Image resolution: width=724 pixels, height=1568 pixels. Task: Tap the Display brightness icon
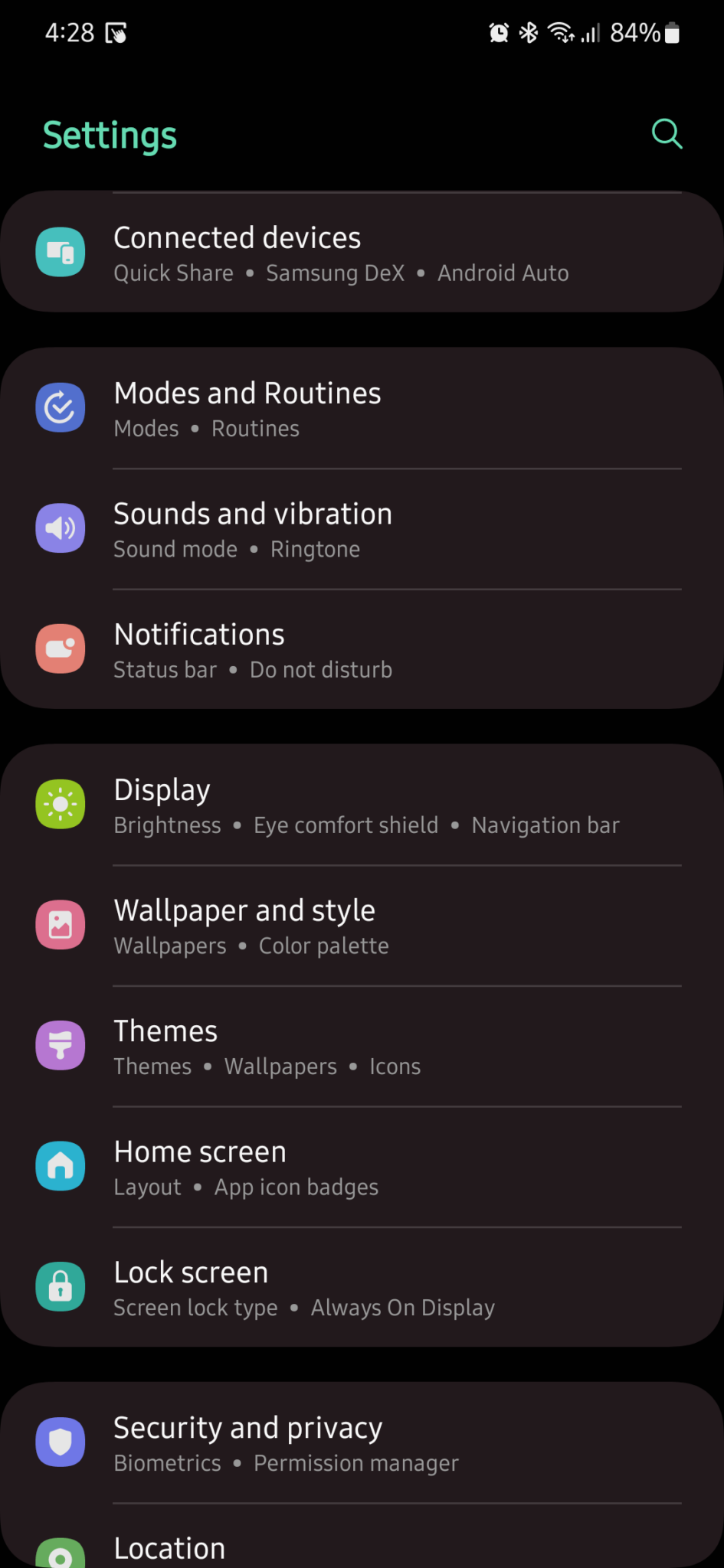(61, 804)
